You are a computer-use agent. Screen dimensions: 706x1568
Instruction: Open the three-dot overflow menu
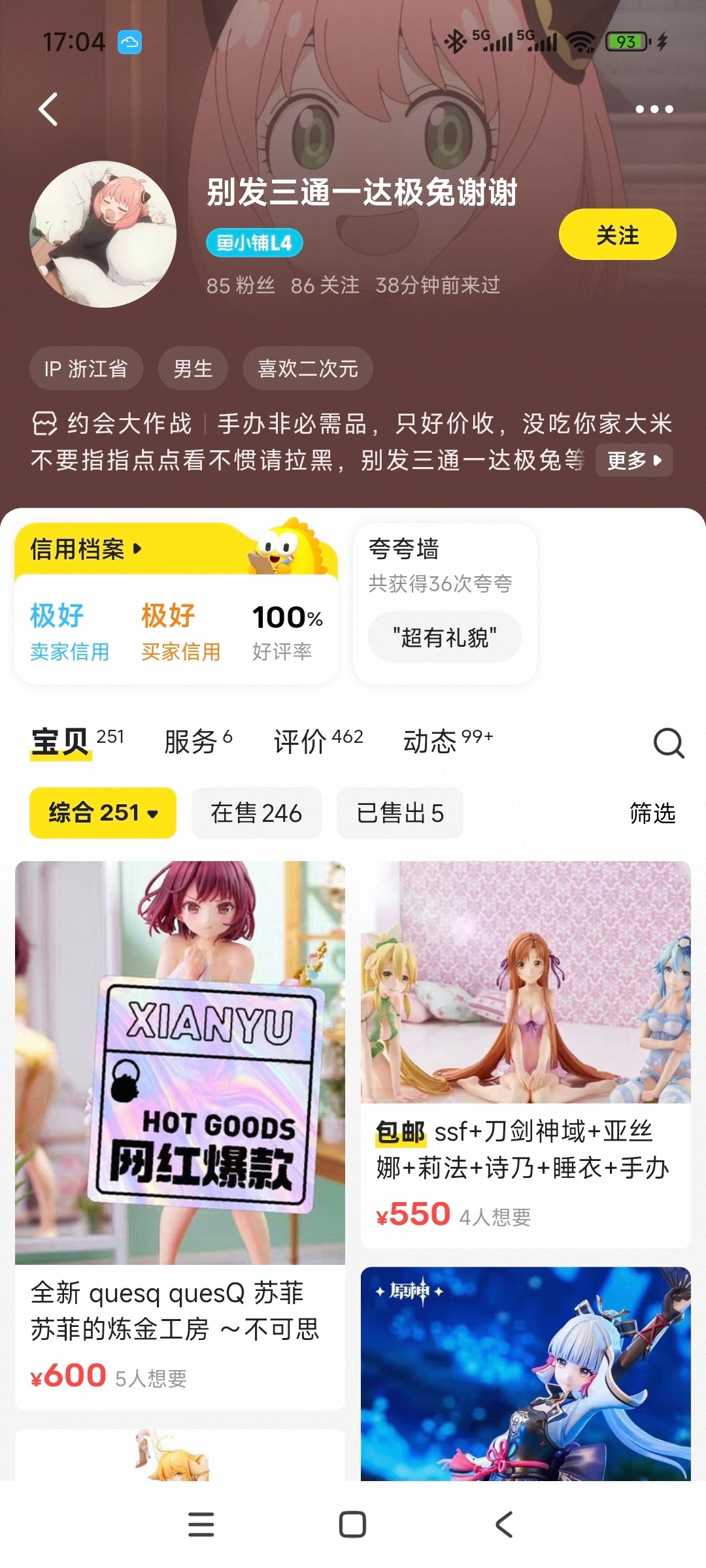pos(654,109)
